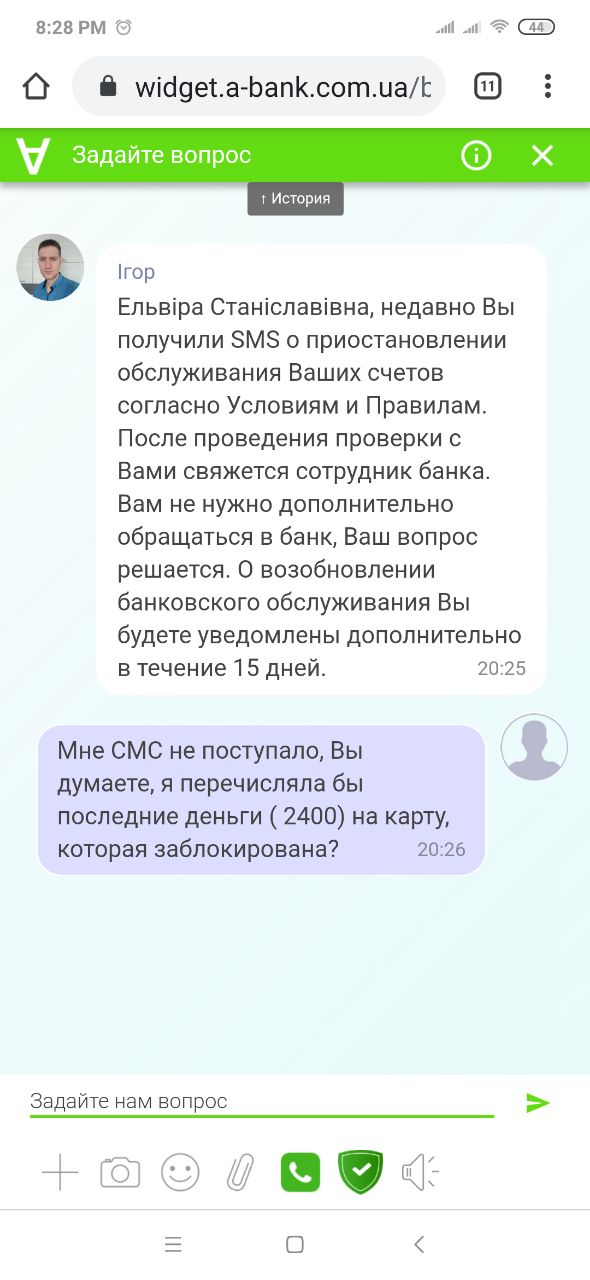This screenshot has height=1280, width=590.
Task: Go back with system navigation
Action: coord(419,1244)
